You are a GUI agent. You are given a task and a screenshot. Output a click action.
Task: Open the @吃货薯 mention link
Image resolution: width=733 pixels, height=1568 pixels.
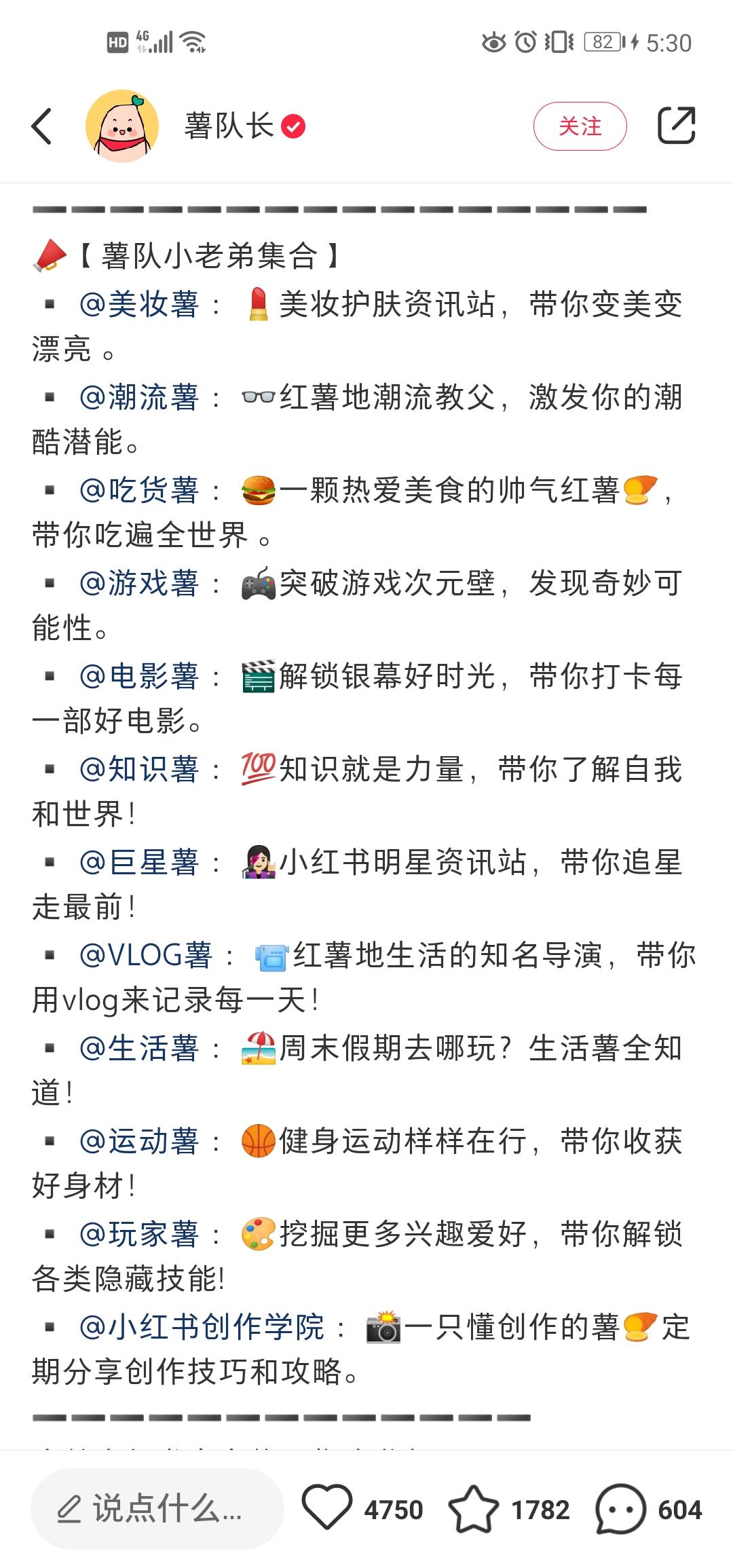click(139, 490)
